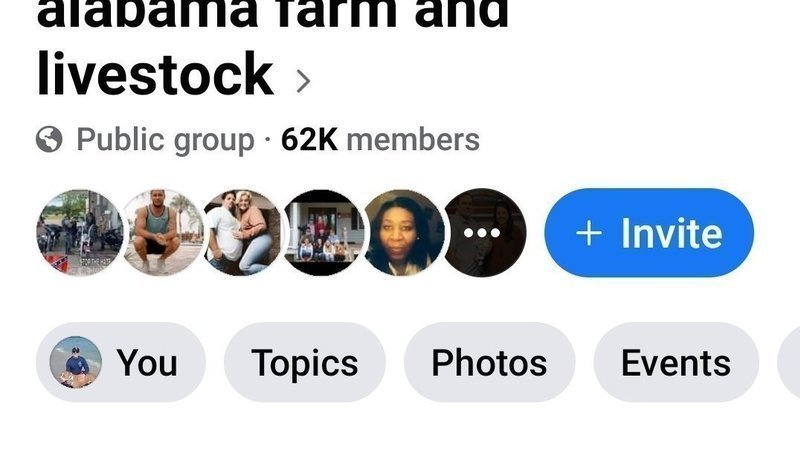Select the Topics chip
This screenshot has height=450, width=800.
pos(304,363)
